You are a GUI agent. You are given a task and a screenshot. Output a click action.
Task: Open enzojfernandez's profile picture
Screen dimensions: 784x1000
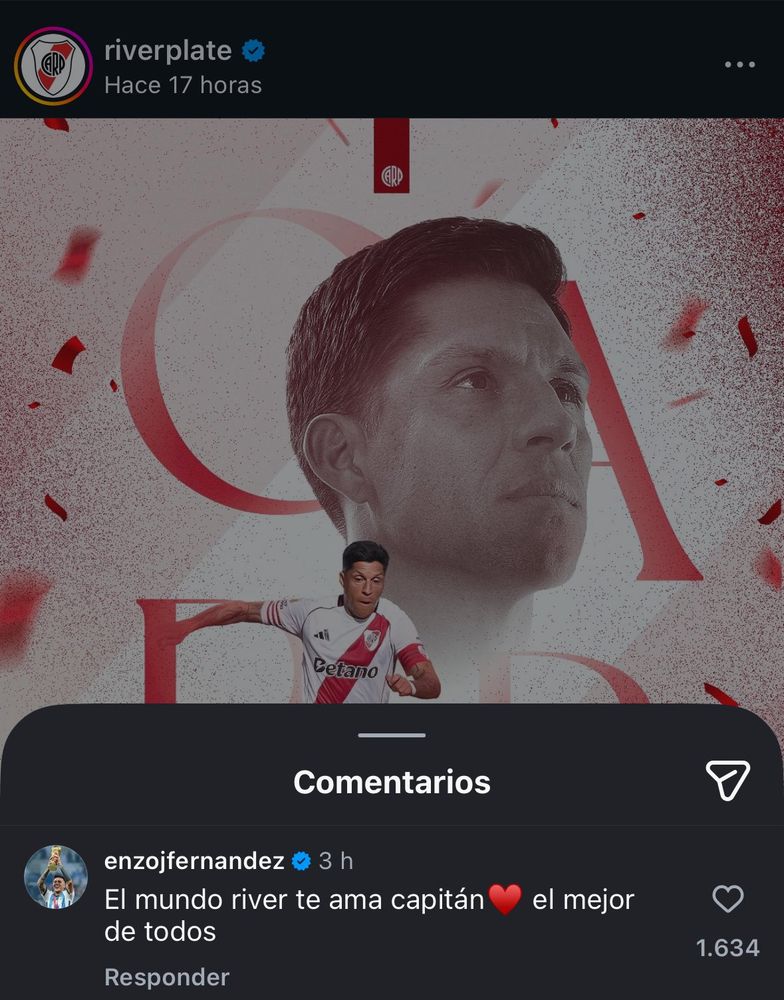coord(56,877)
